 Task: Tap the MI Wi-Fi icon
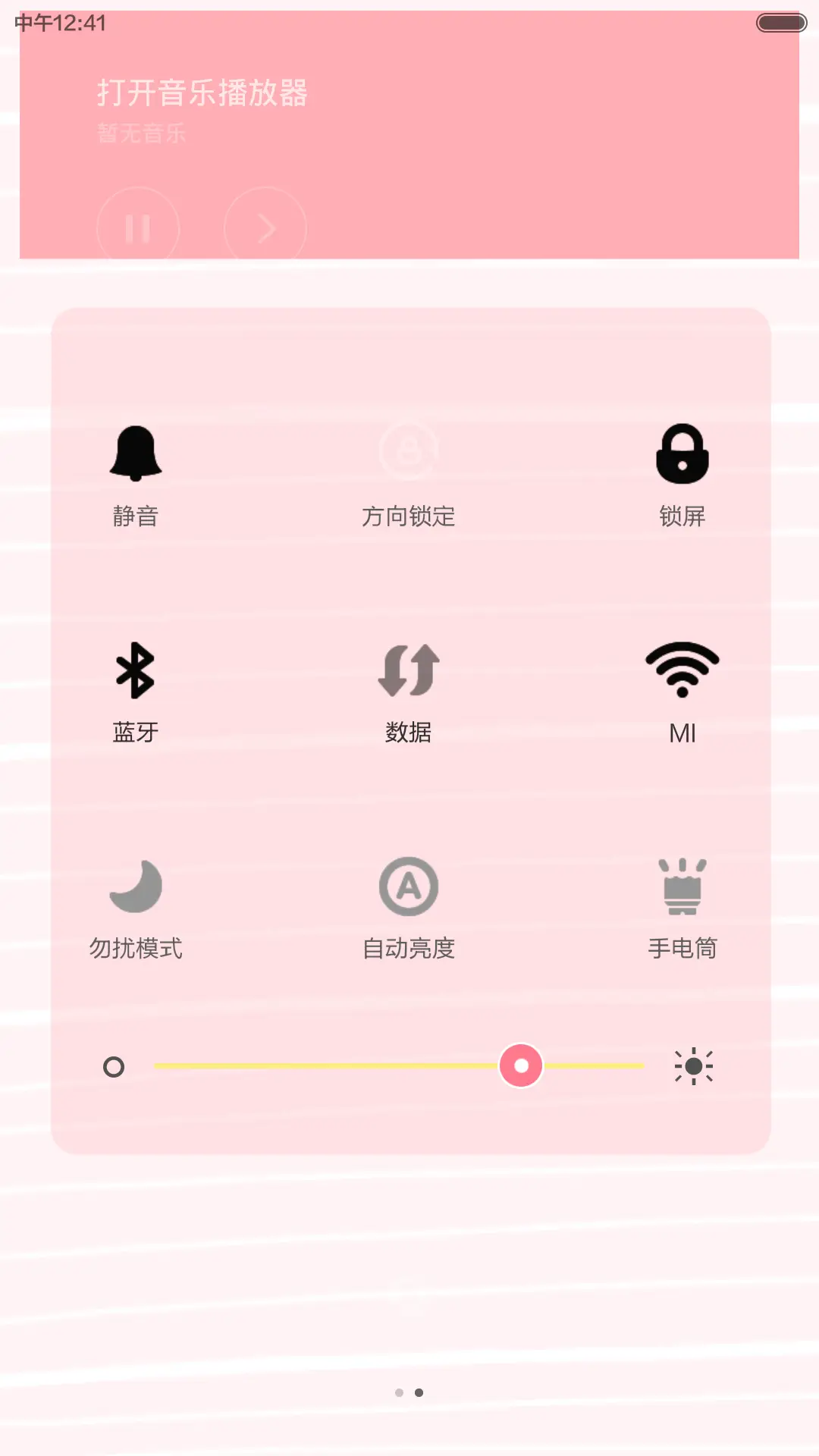[682, 671]
